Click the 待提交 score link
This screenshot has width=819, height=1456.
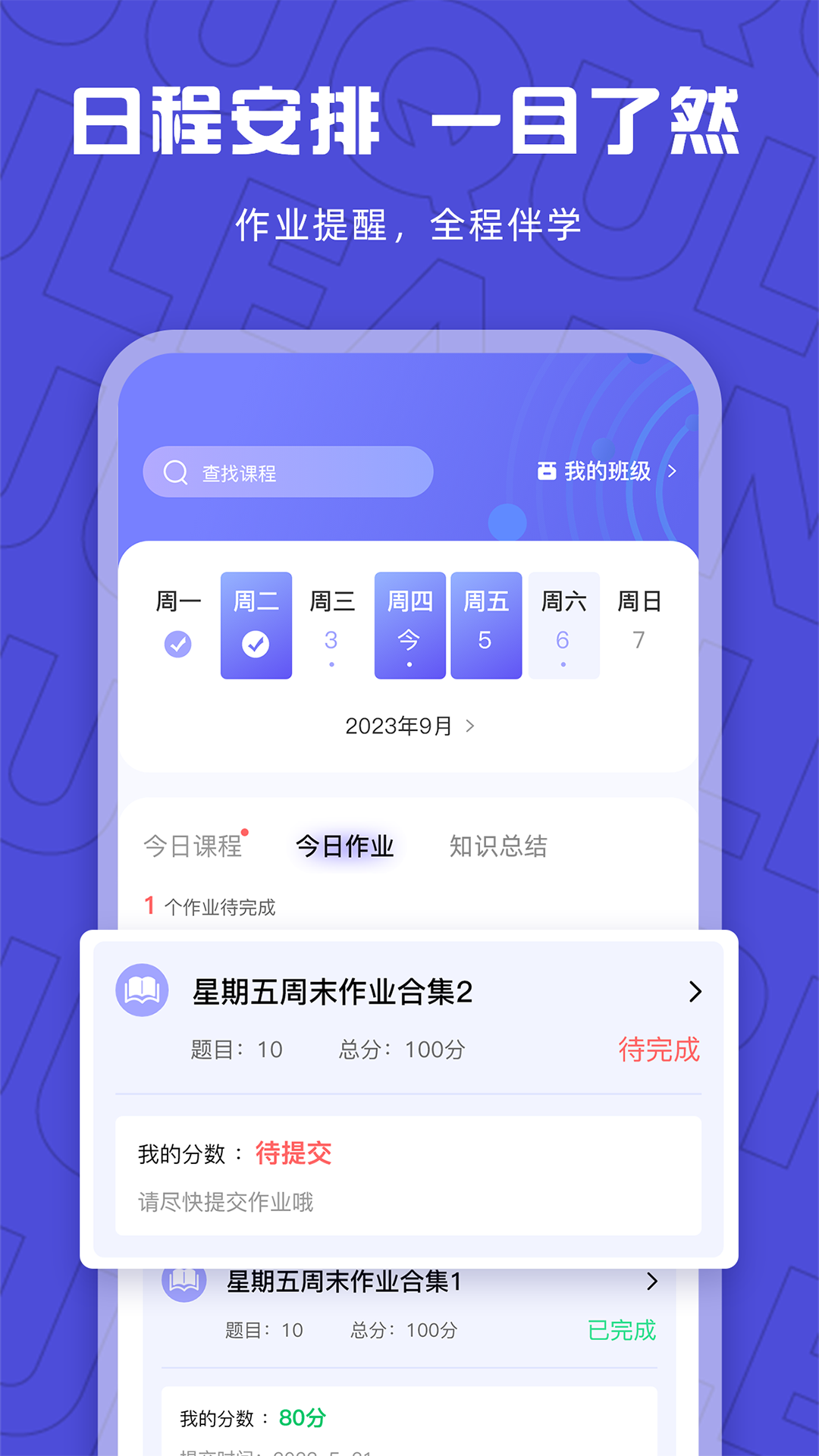point(294,1153)
